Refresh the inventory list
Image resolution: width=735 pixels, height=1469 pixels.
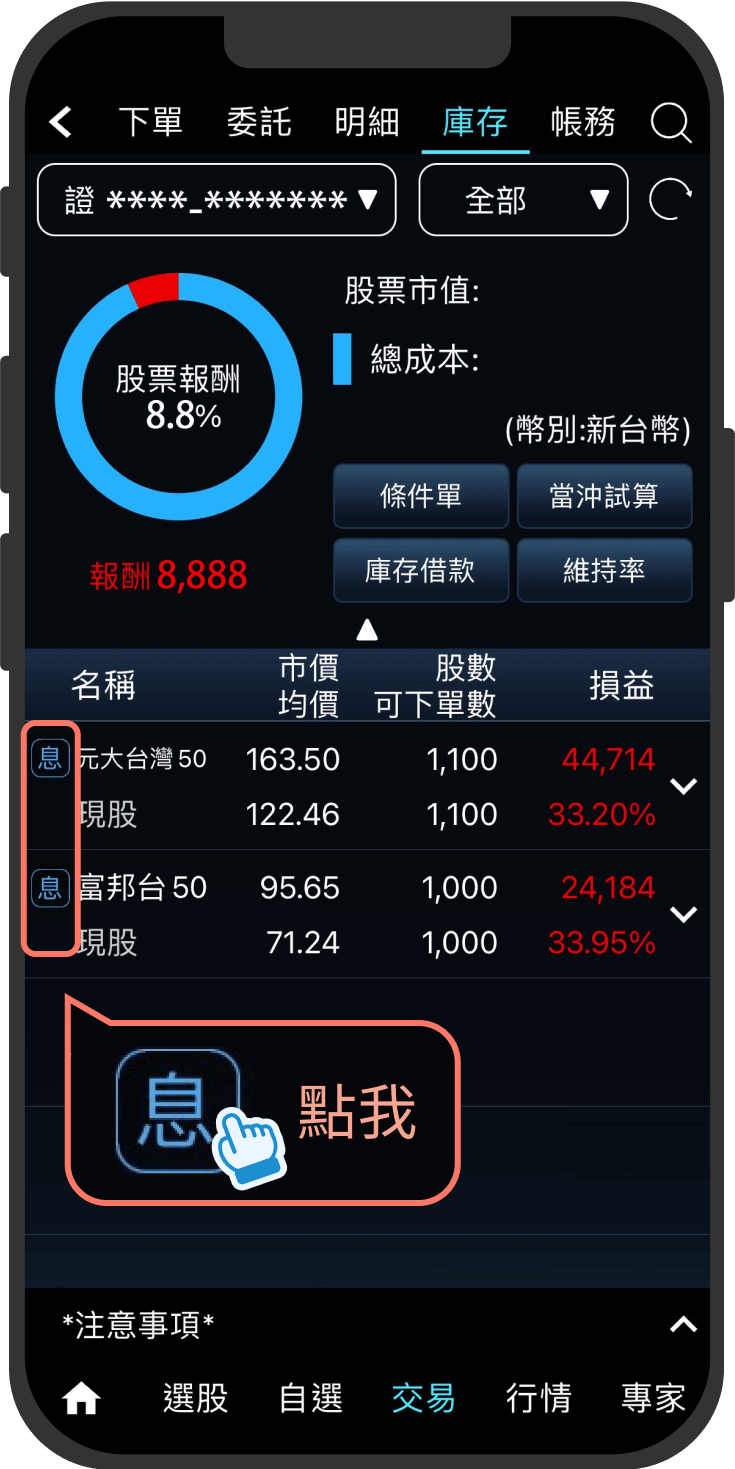click(x=669, y=199)
